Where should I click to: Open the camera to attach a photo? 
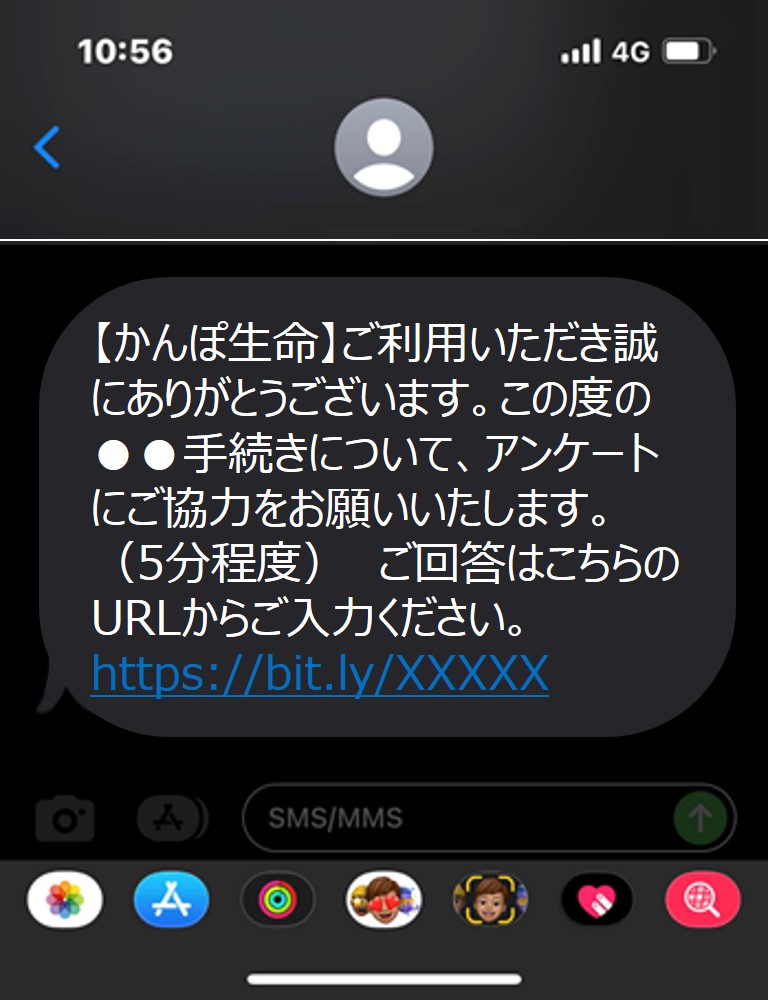tap(65, 819)
